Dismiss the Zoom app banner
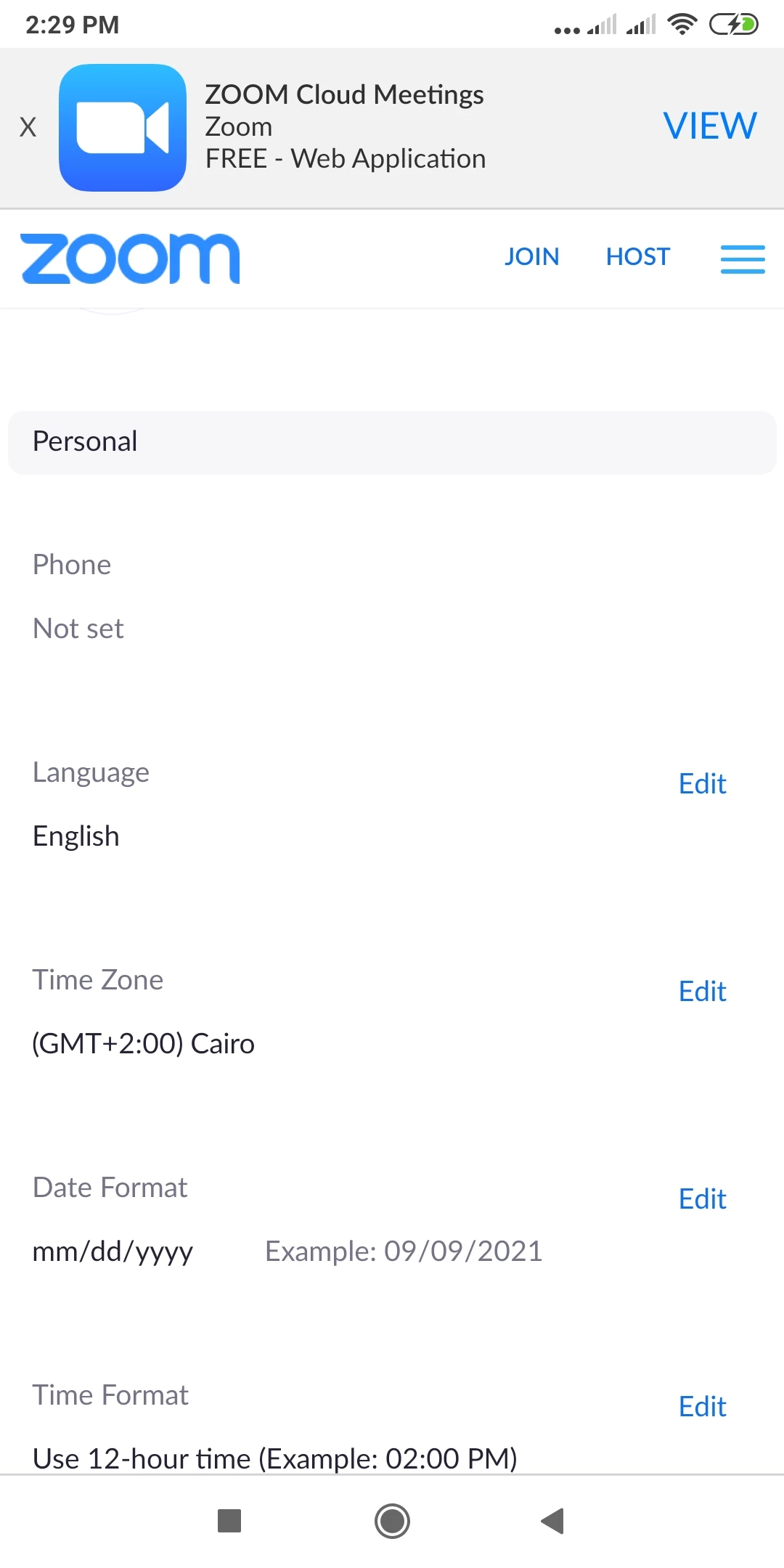 pyautogui.click(x=28, y=128)
